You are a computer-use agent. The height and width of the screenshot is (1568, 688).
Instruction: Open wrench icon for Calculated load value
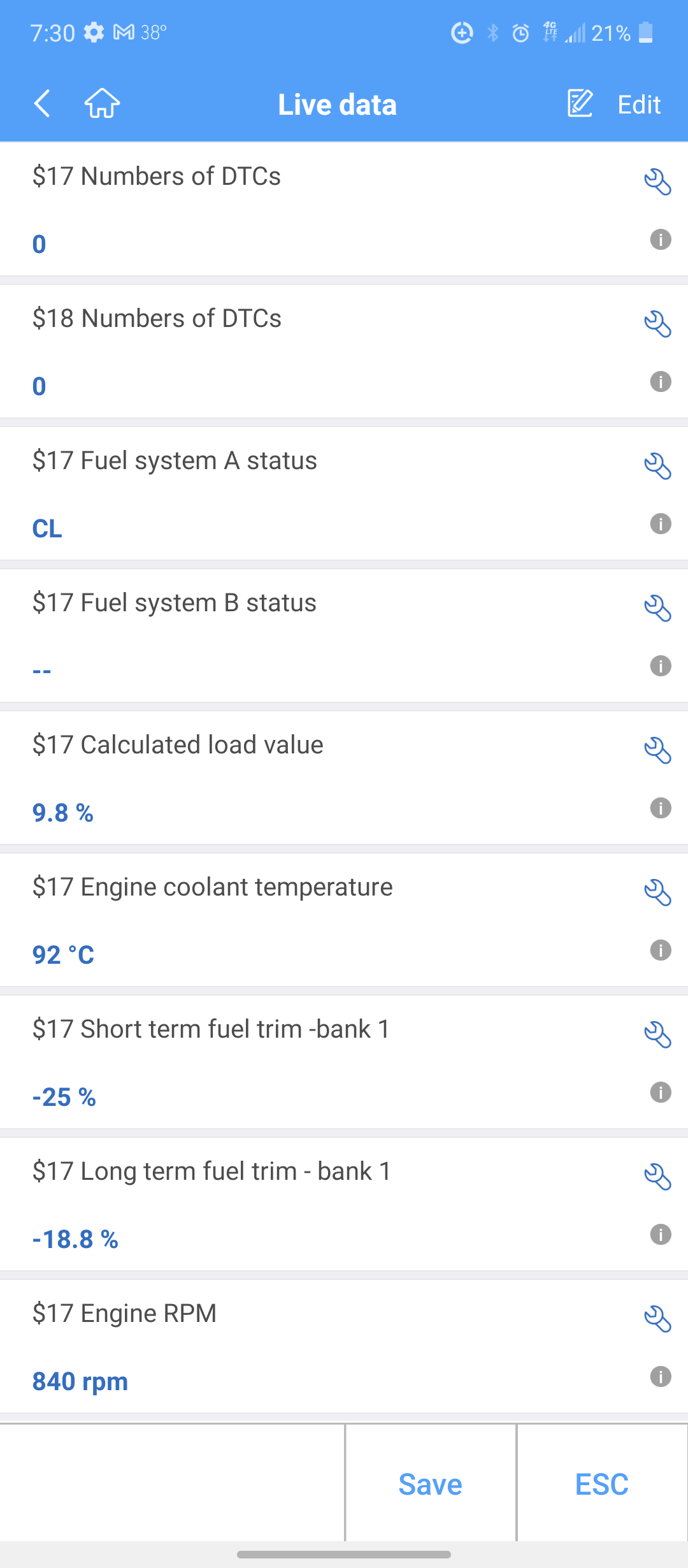[x=657, y=751]
